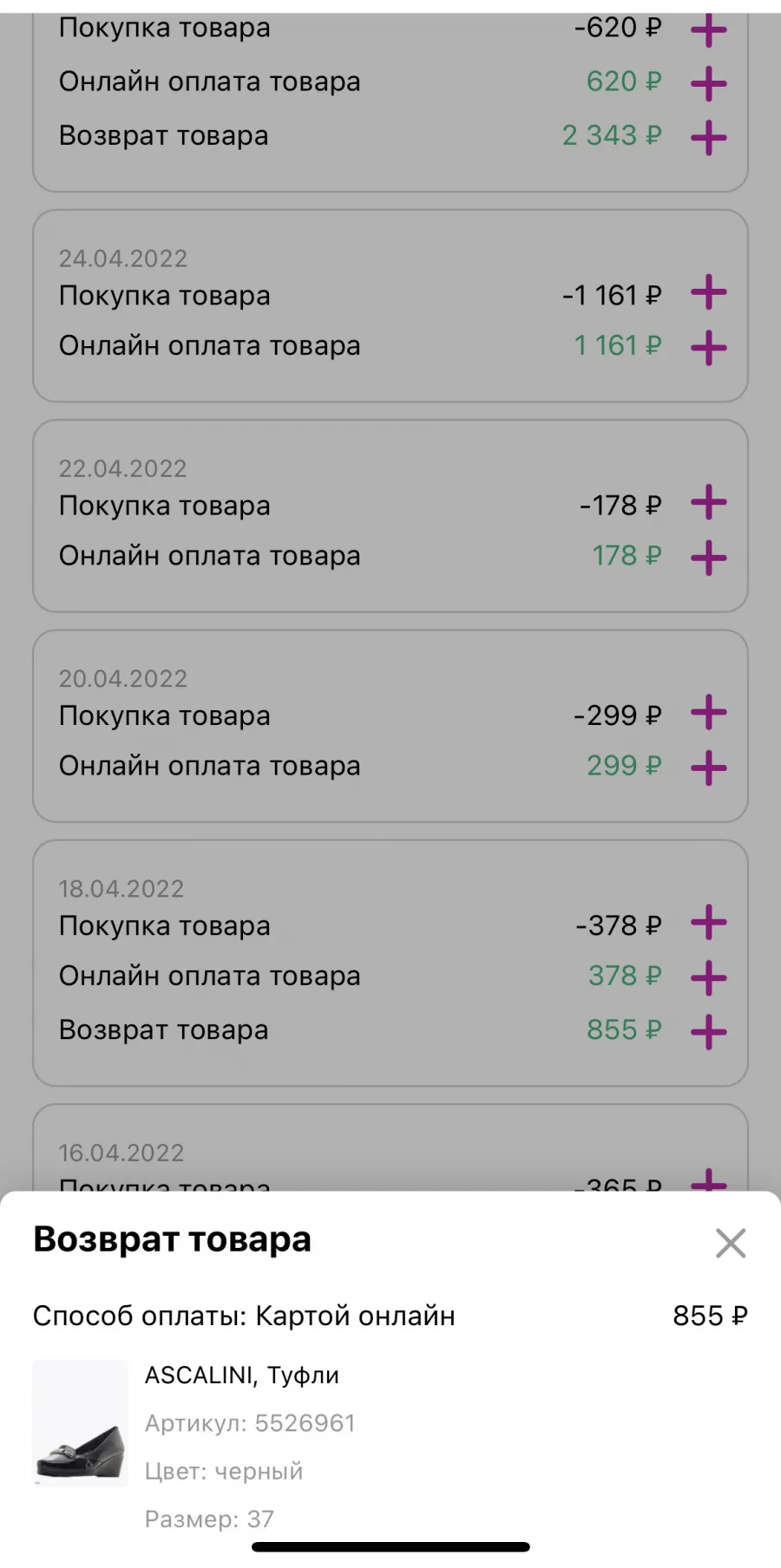
Task: Expand the 178 ₽ online payment entry
Action: tap(709, 558)
